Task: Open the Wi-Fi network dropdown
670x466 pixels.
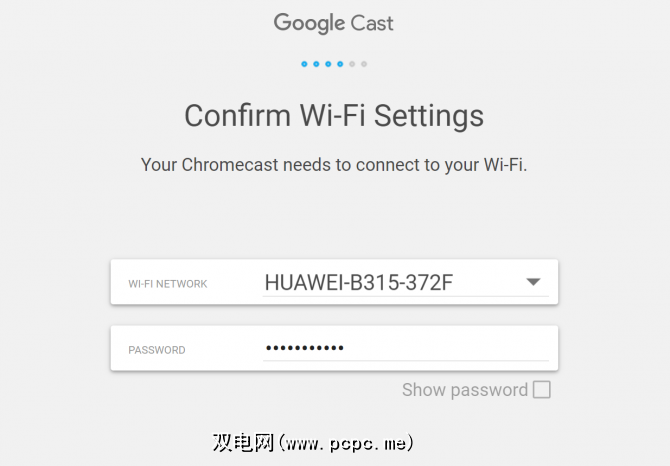Action: coord(533,282)
